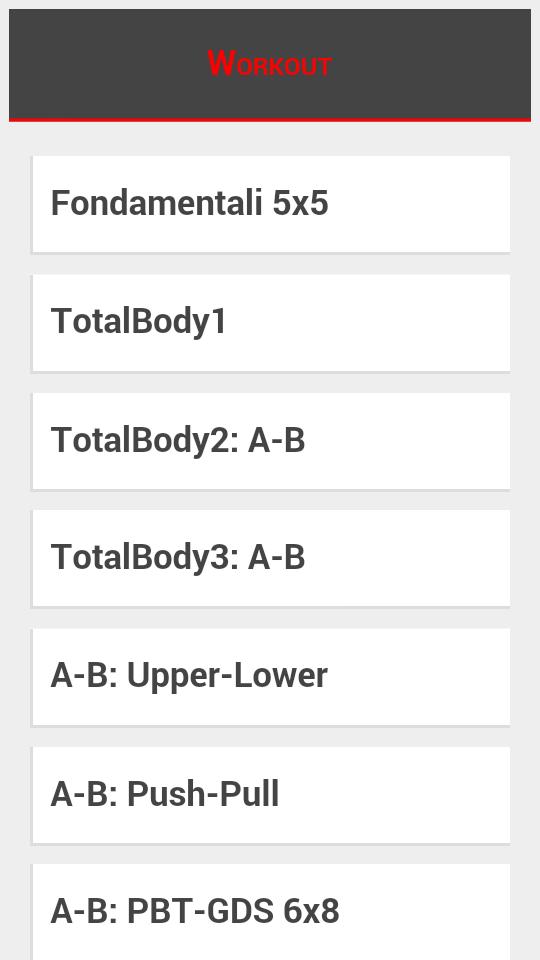The height and width of the screenshot is (960, 540).
Task: Open the Fondamentali 5x5 workout
Action: pyautogui.click(x=271, y=204)
